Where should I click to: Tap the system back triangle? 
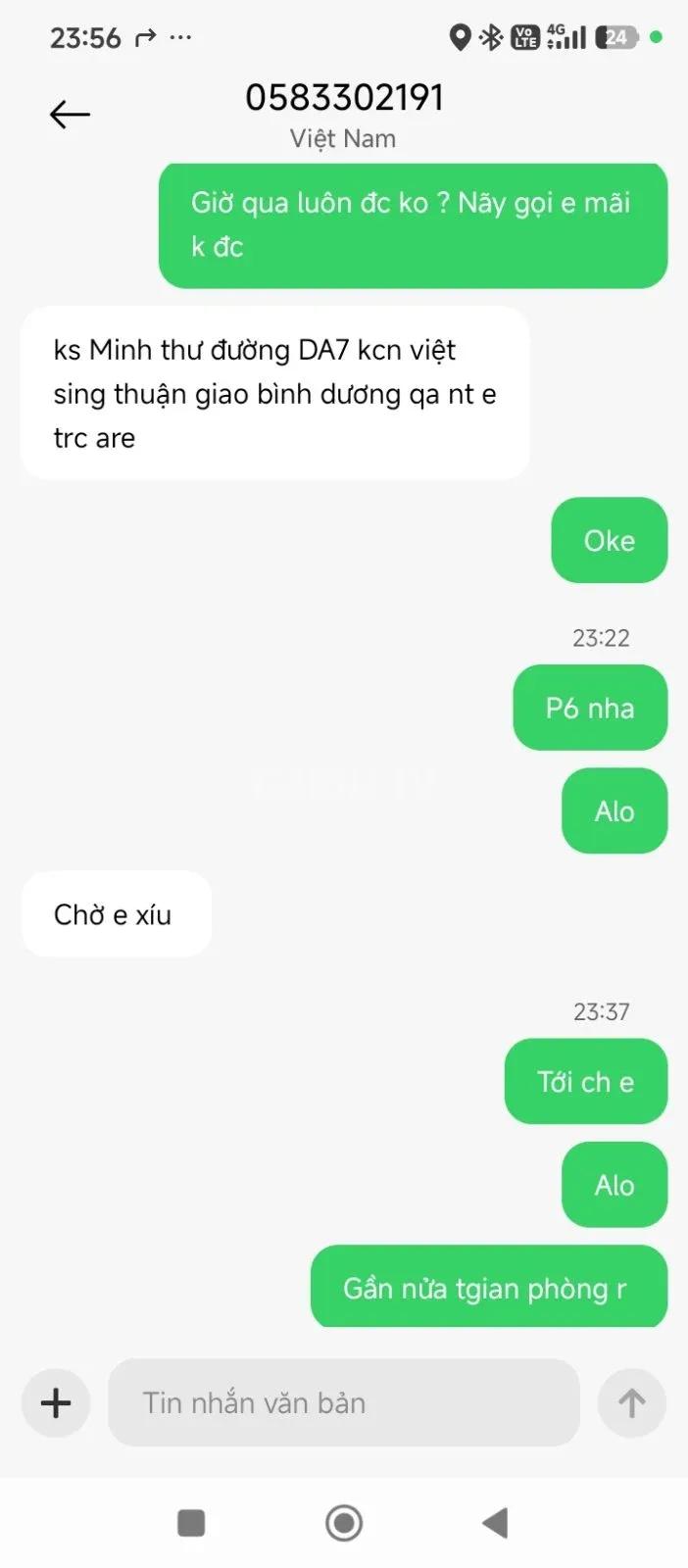click(x=495, y=1523)
